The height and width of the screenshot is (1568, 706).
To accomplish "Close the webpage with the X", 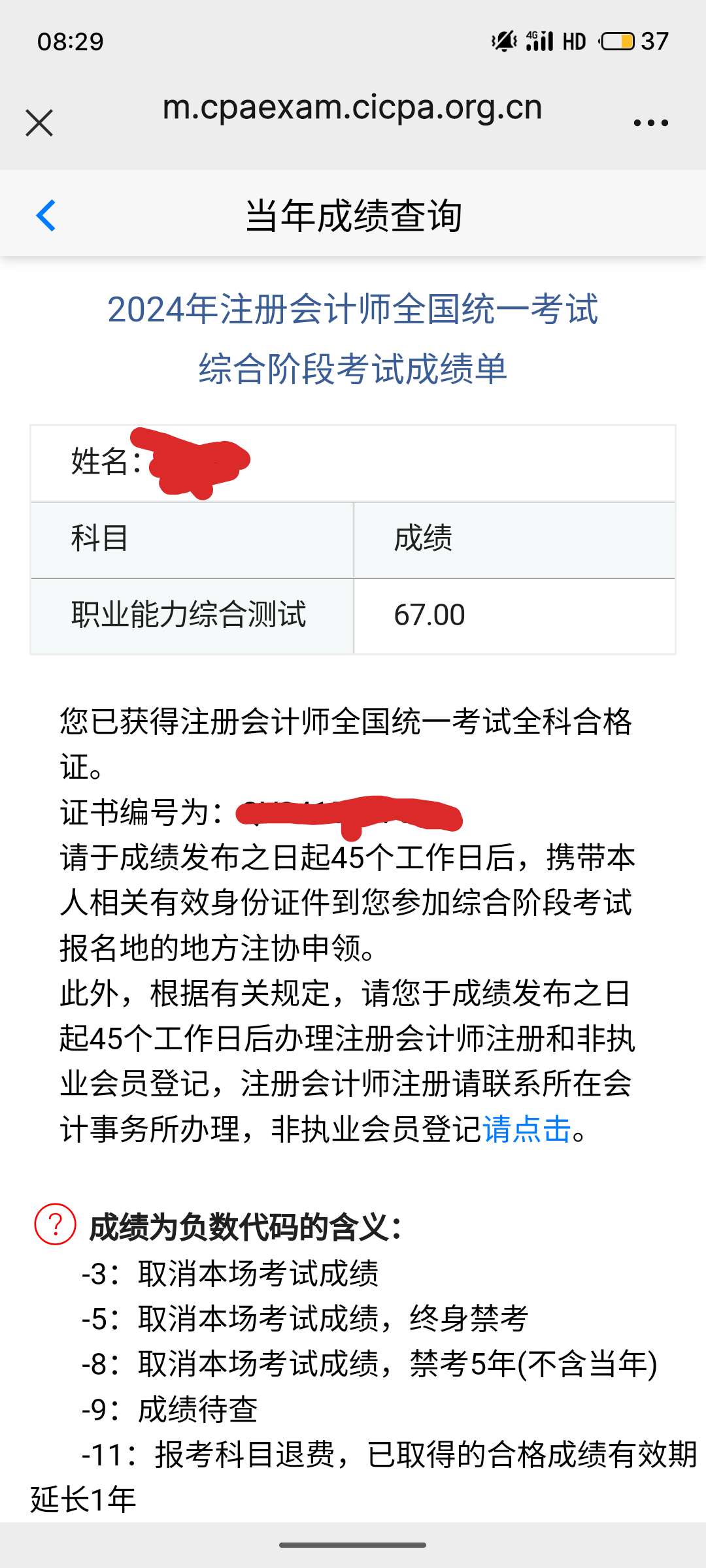I will click(x=39, y=122).
